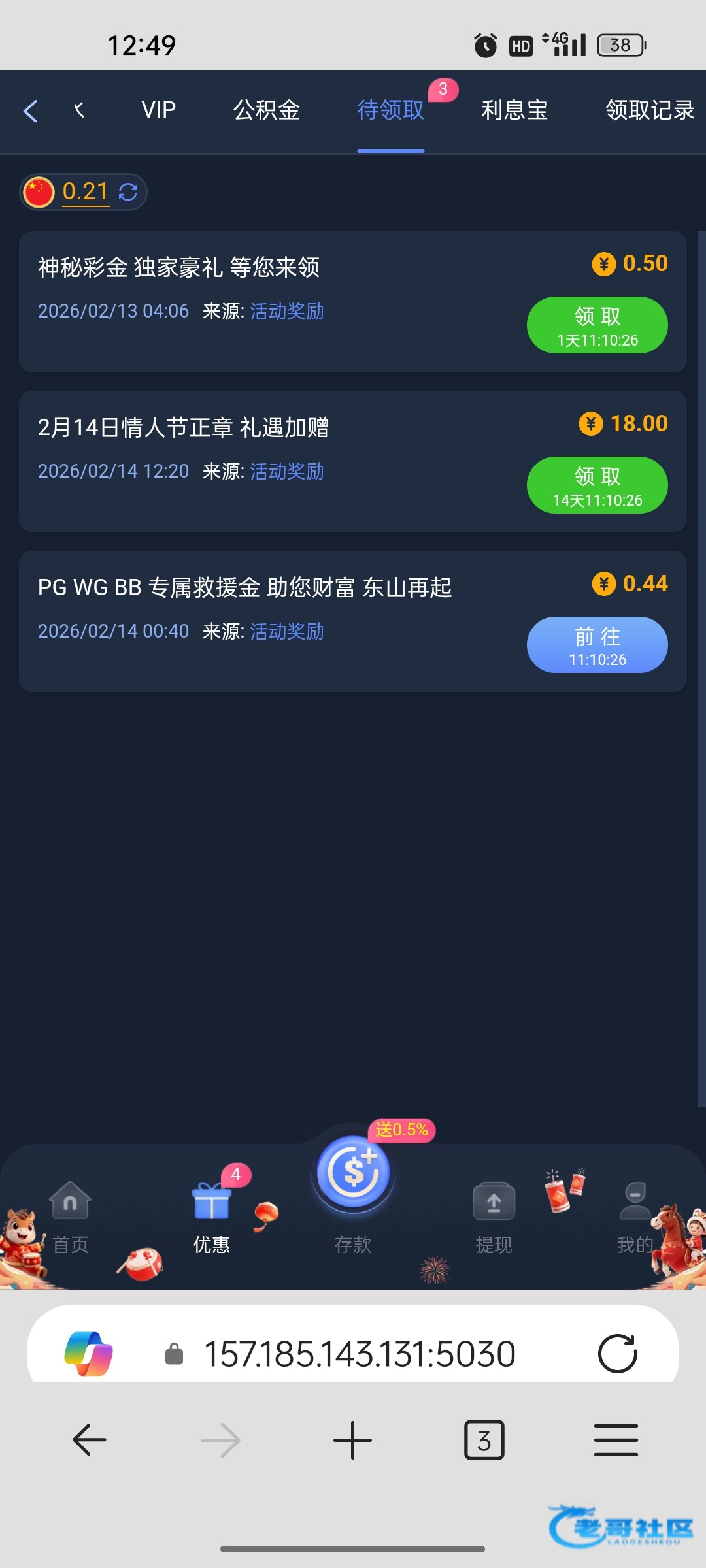Open the 公积金 tab

pyautogui.click(x=267, y=110)
